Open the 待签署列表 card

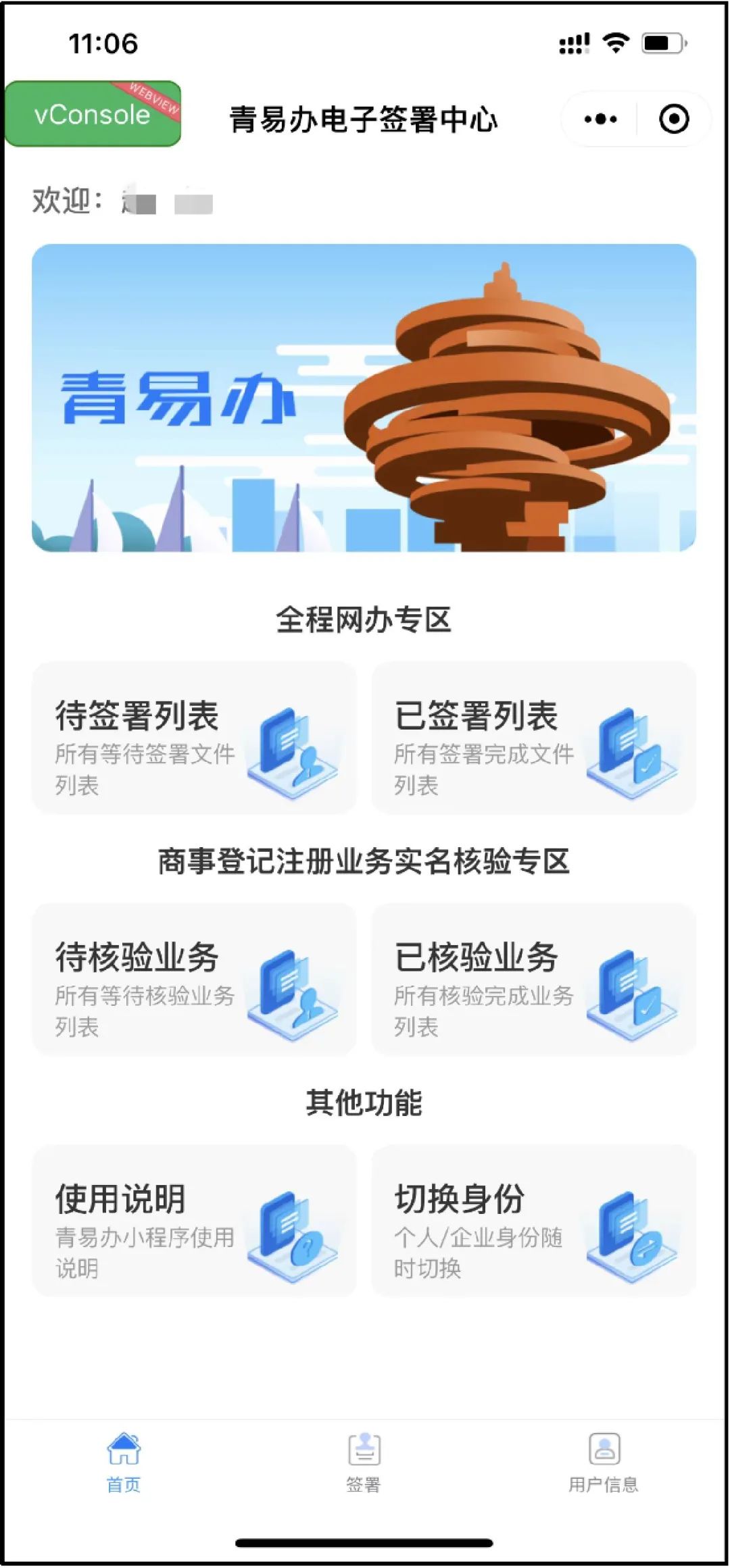(x=194, y=737)
